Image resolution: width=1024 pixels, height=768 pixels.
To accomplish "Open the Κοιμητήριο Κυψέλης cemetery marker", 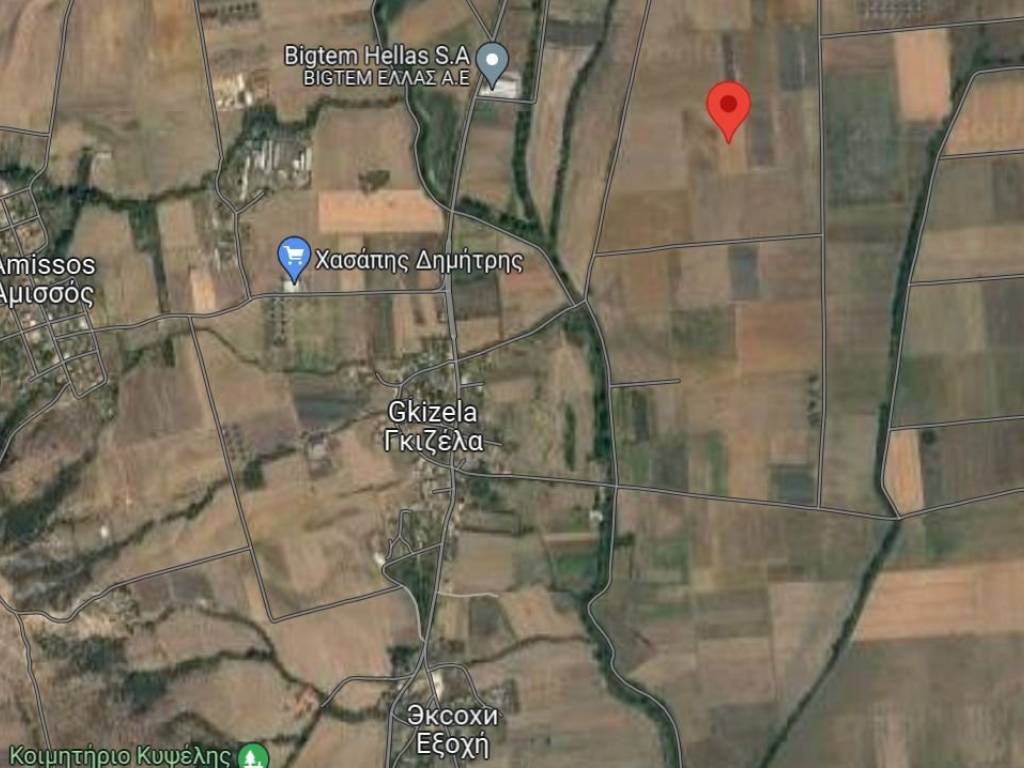I will pyautogui.click(x=256, y=755).
